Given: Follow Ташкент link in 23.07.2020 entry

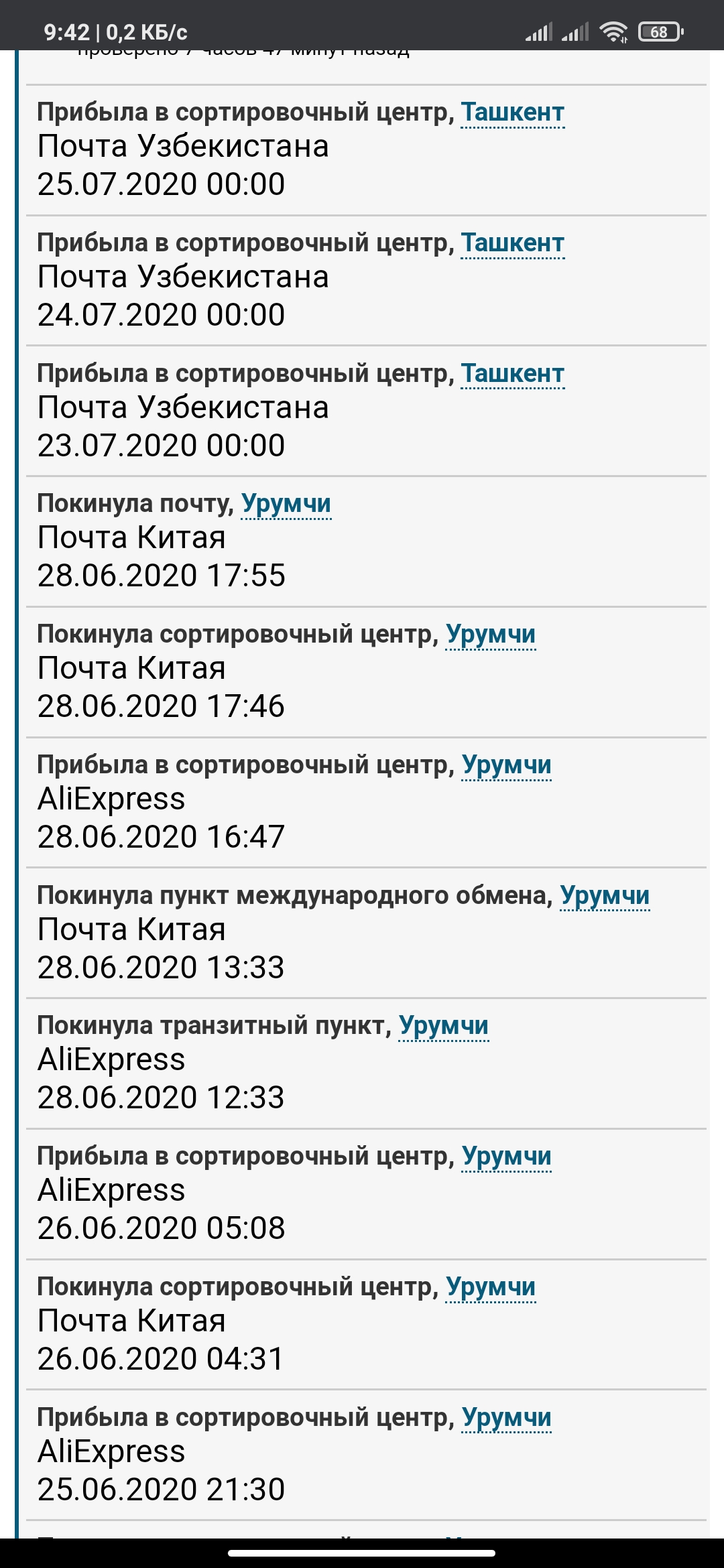Looking at the screenshot, I should click(513, 374).
